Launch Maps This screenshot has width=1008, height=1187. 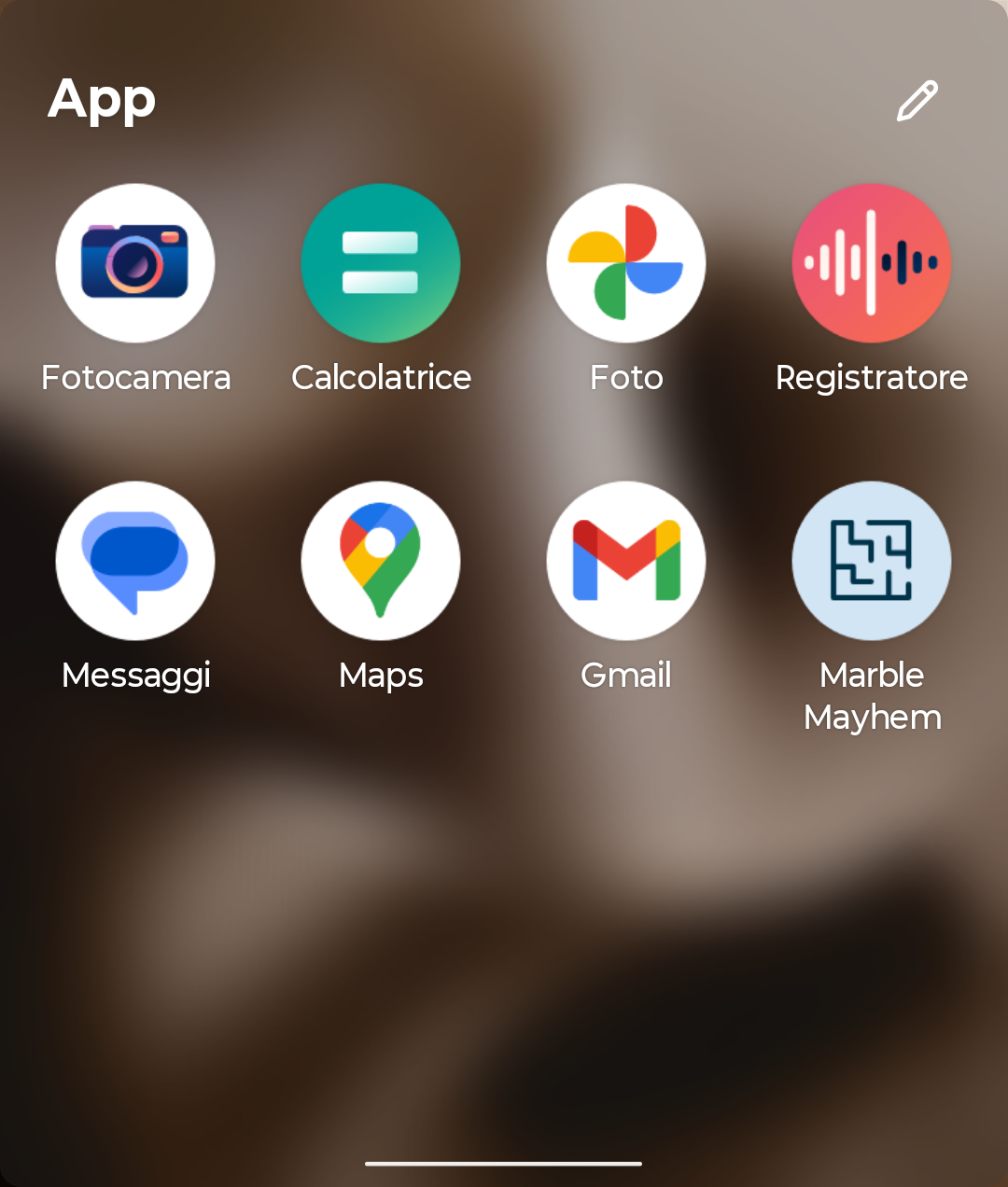point(381,561)
